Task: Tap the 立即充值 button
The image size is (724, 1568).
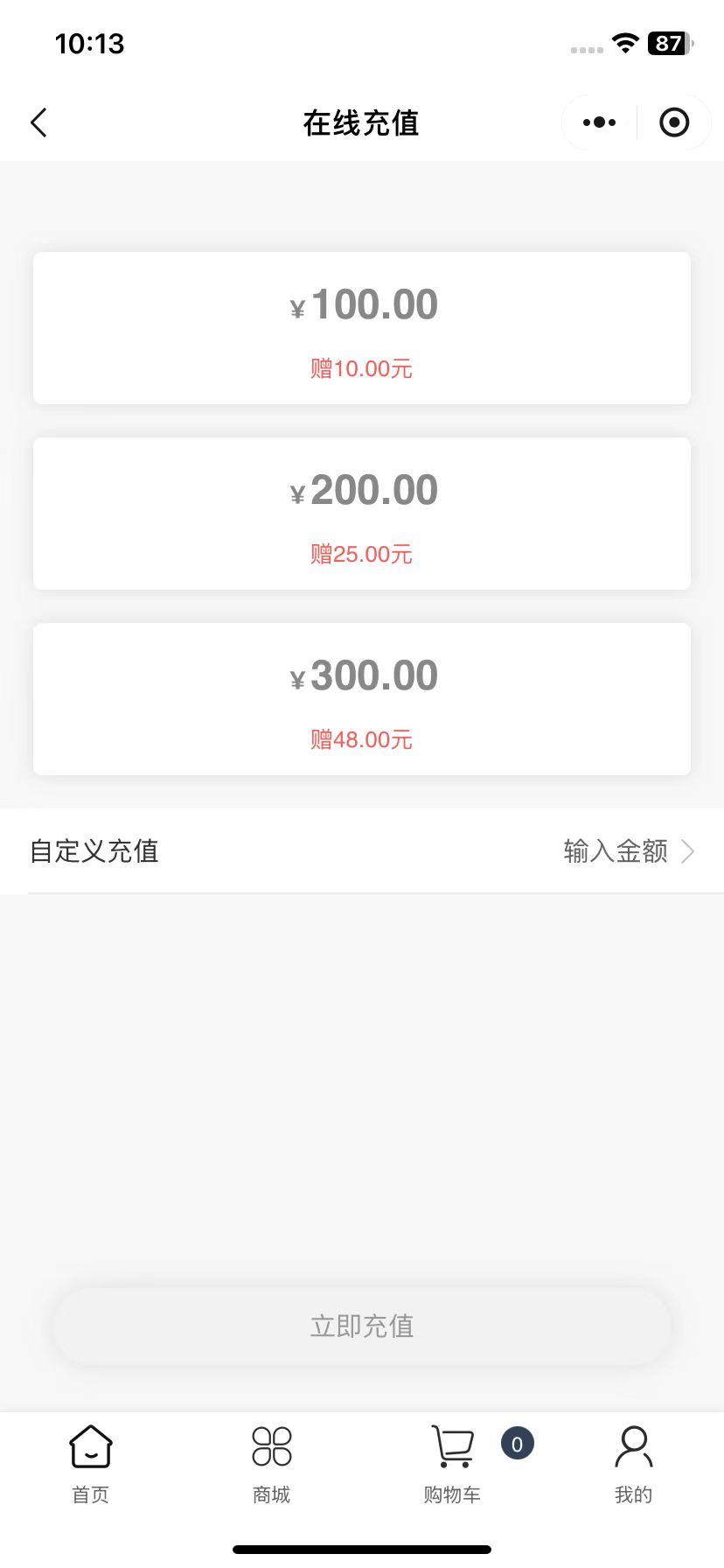Action: coord(362,1326)
